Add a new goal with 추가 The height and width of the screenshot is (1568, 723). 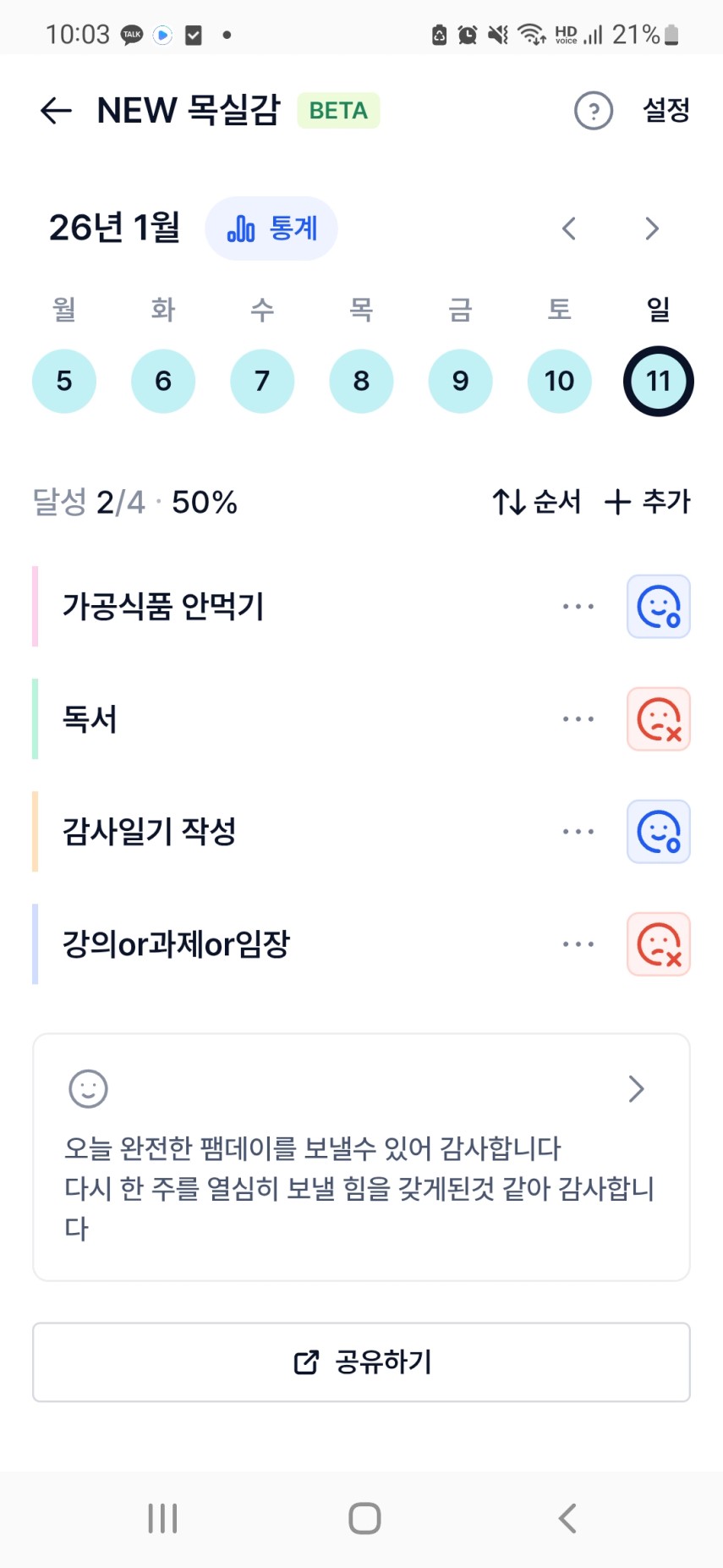[648, 502]
